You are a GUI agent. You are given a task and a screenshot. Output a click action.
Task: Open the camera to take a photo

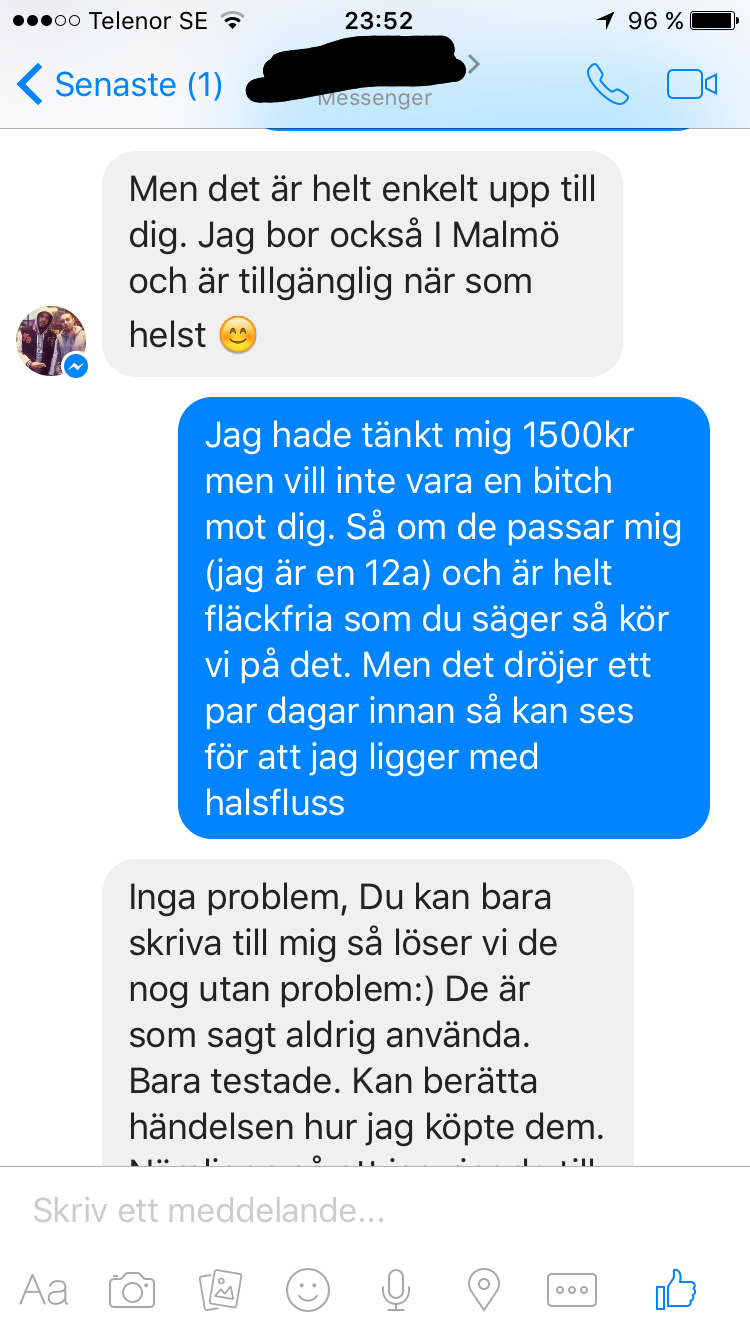pyautogui.click(x=132, y=1290)
